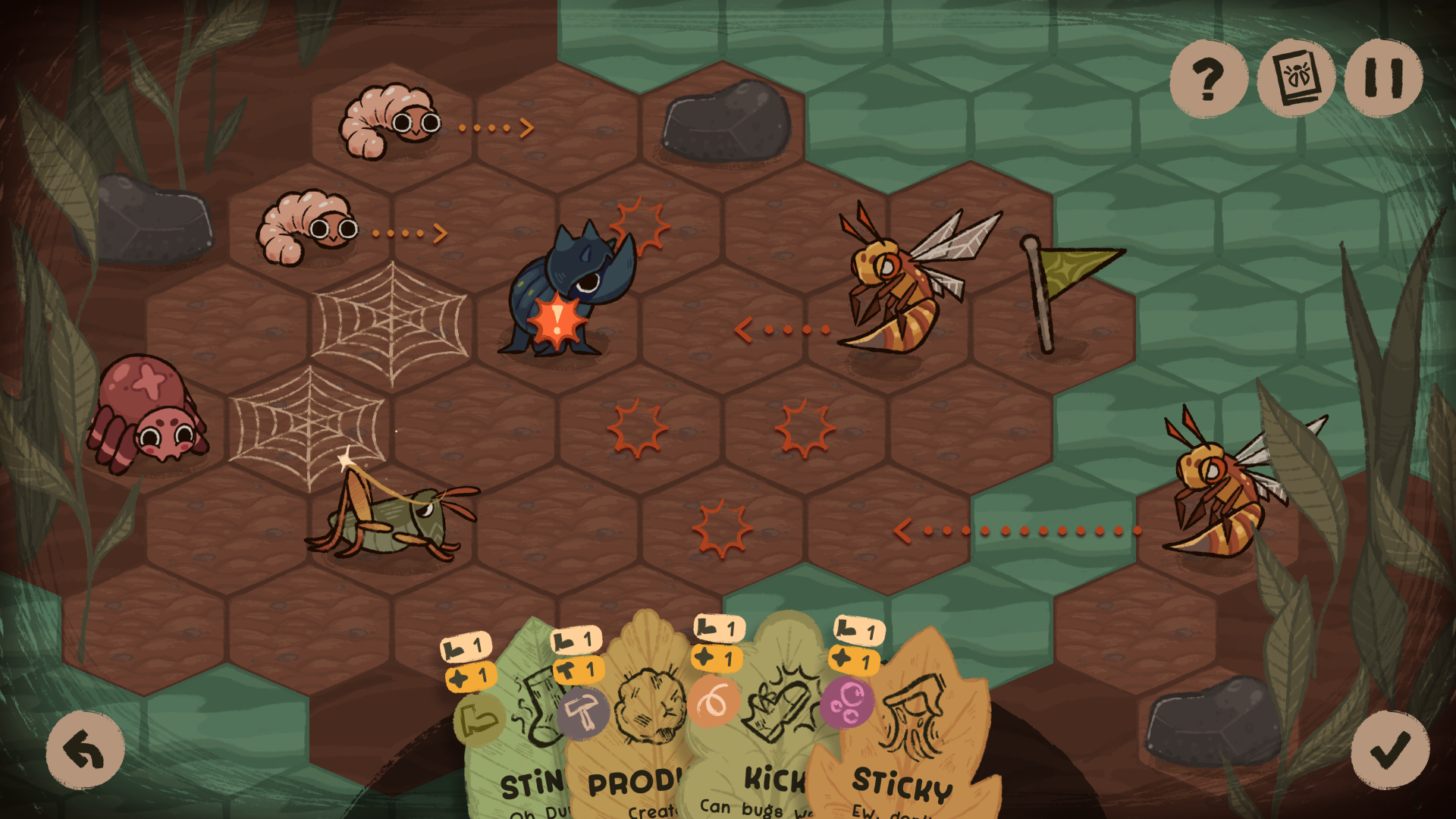The height and width of the screenshot is (819, 1456).
Task: Select the grasshopper on the board
Action: click(x=394, y=518)
